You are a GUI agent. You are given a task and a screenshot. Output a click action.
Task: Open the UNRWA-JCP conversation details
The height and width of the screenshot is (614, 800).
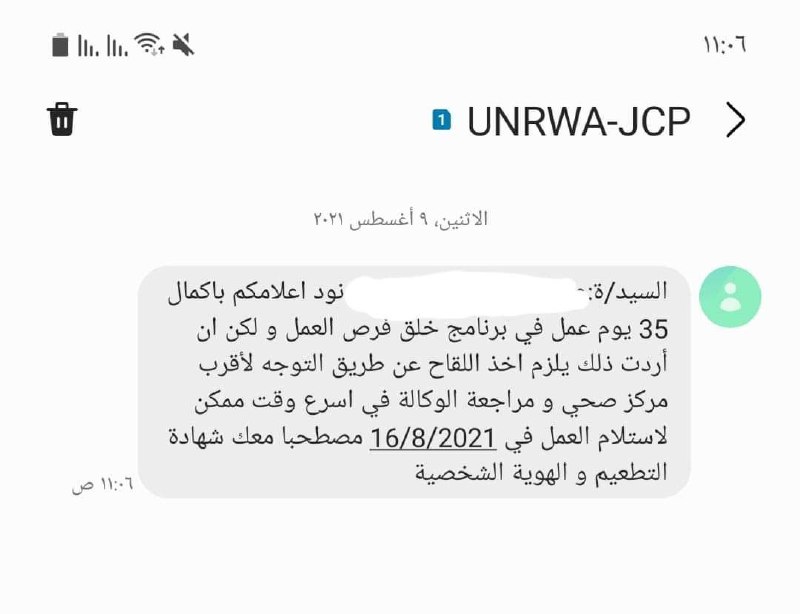click(578, 121)
